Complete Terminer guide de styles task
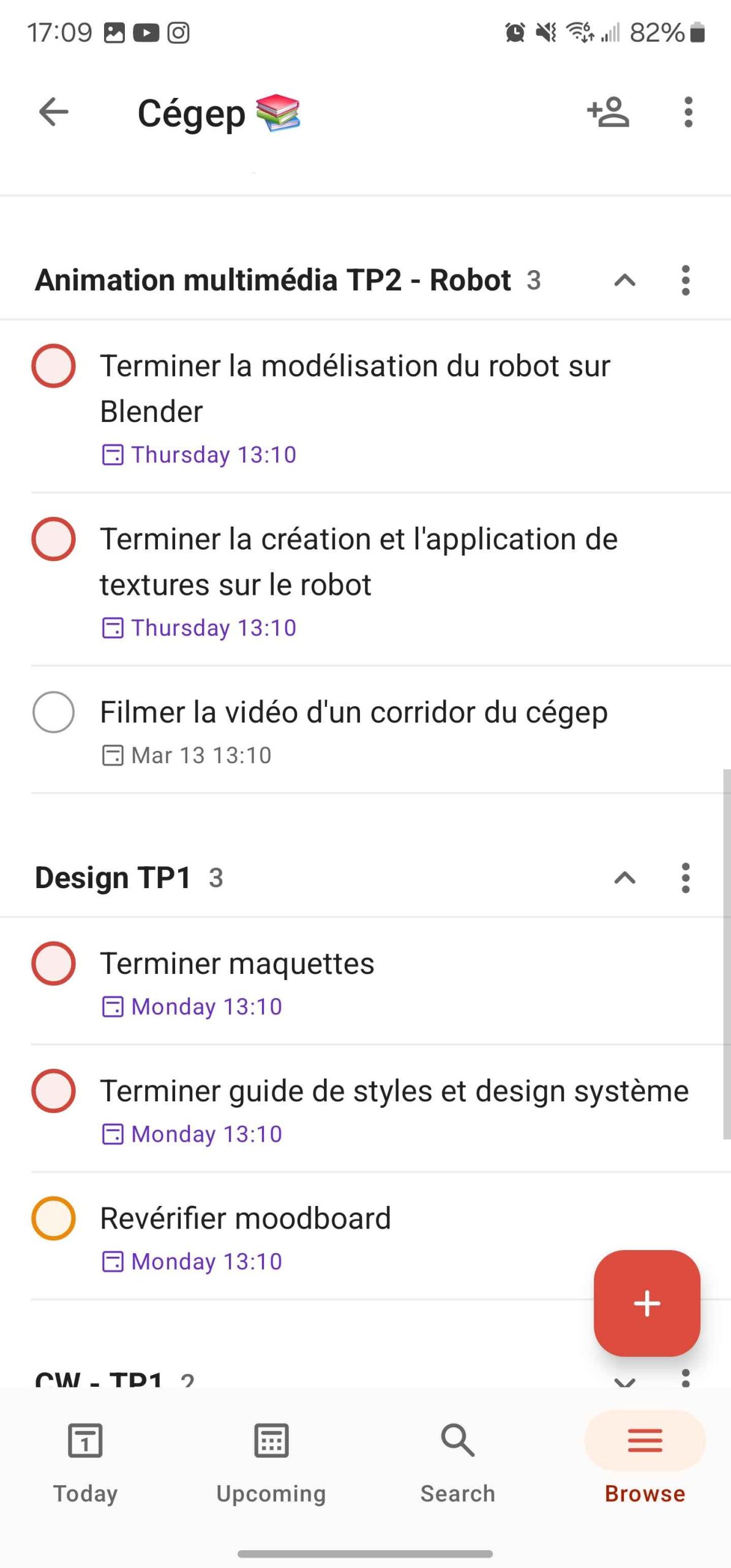The height and width of the screenshot is (1568, 731). click(x=54, y=1091)
